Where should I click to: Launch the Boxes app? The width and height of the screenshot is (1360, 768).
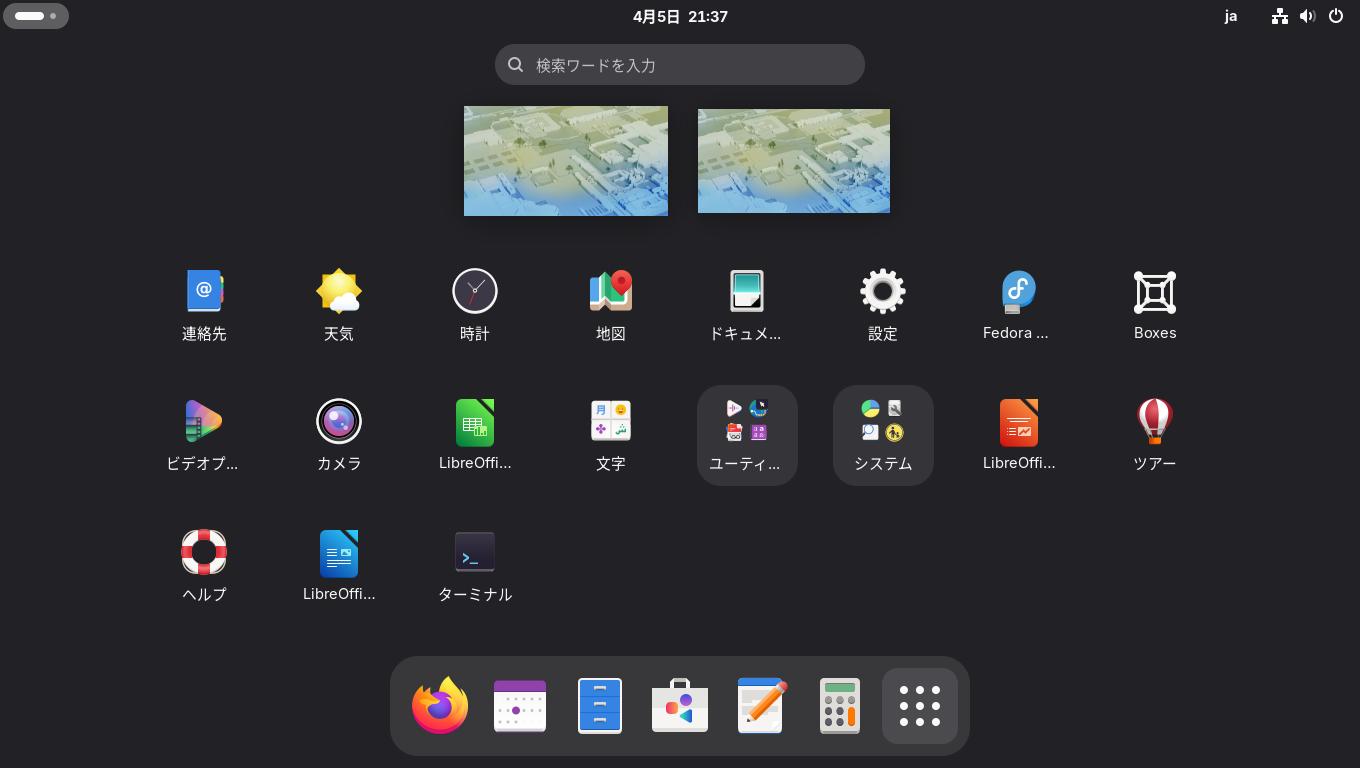[1155, 292]
